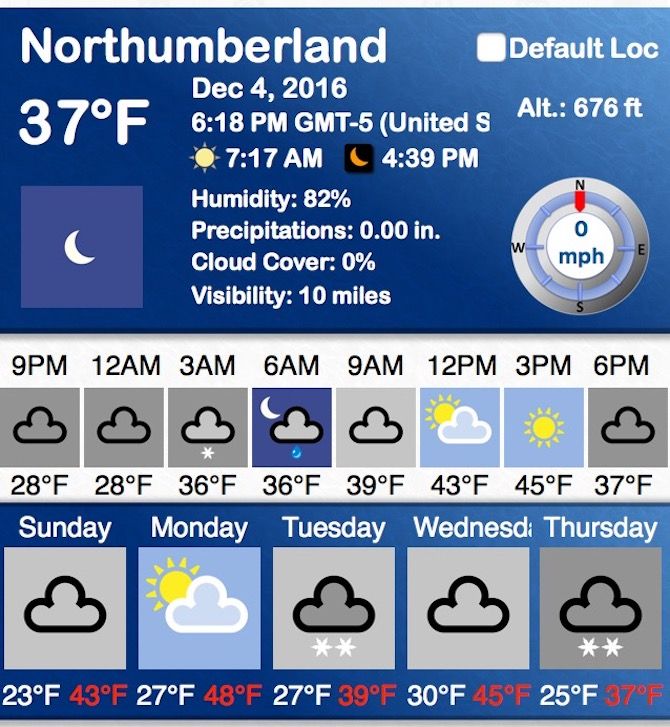Enable the Default Loc checkbox

(x=490, y=48)
